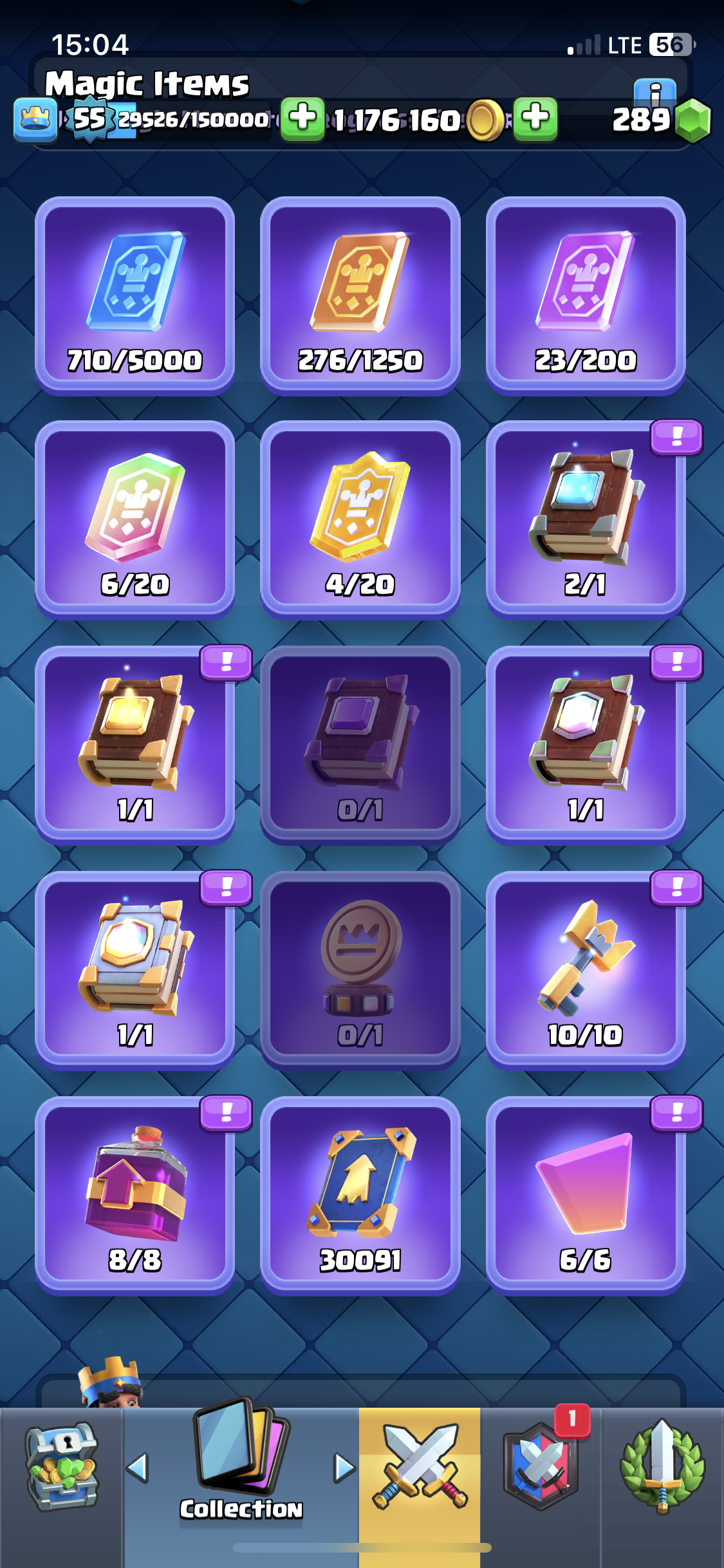This screenshot has width=724, height=1568.
Task: View the legendary wild card 6/20
Action: pyautogui.click(x=135, y=520)
